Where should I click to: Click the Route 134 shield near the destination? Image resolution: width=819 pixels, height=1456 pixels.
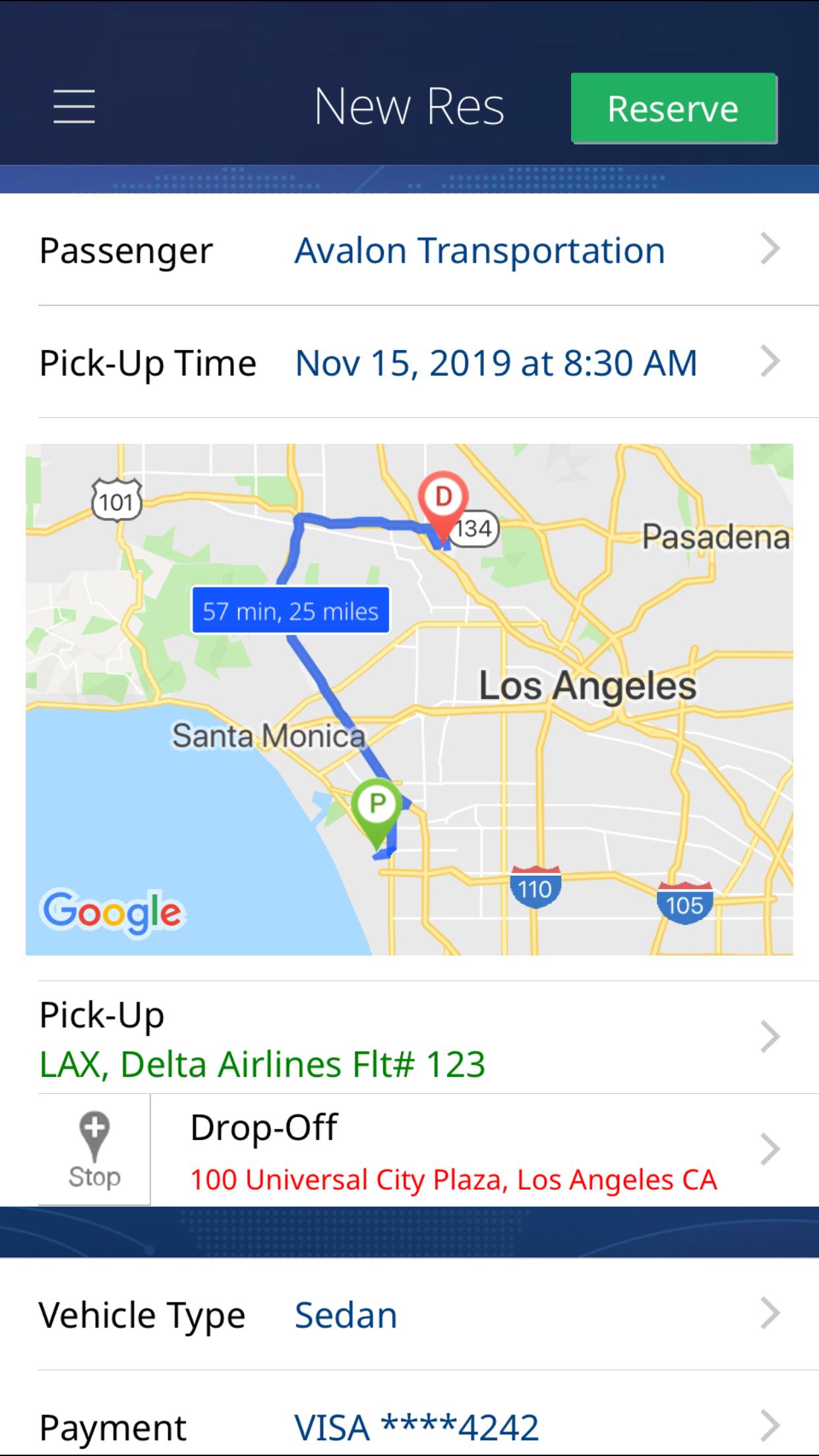coord(473,528)
